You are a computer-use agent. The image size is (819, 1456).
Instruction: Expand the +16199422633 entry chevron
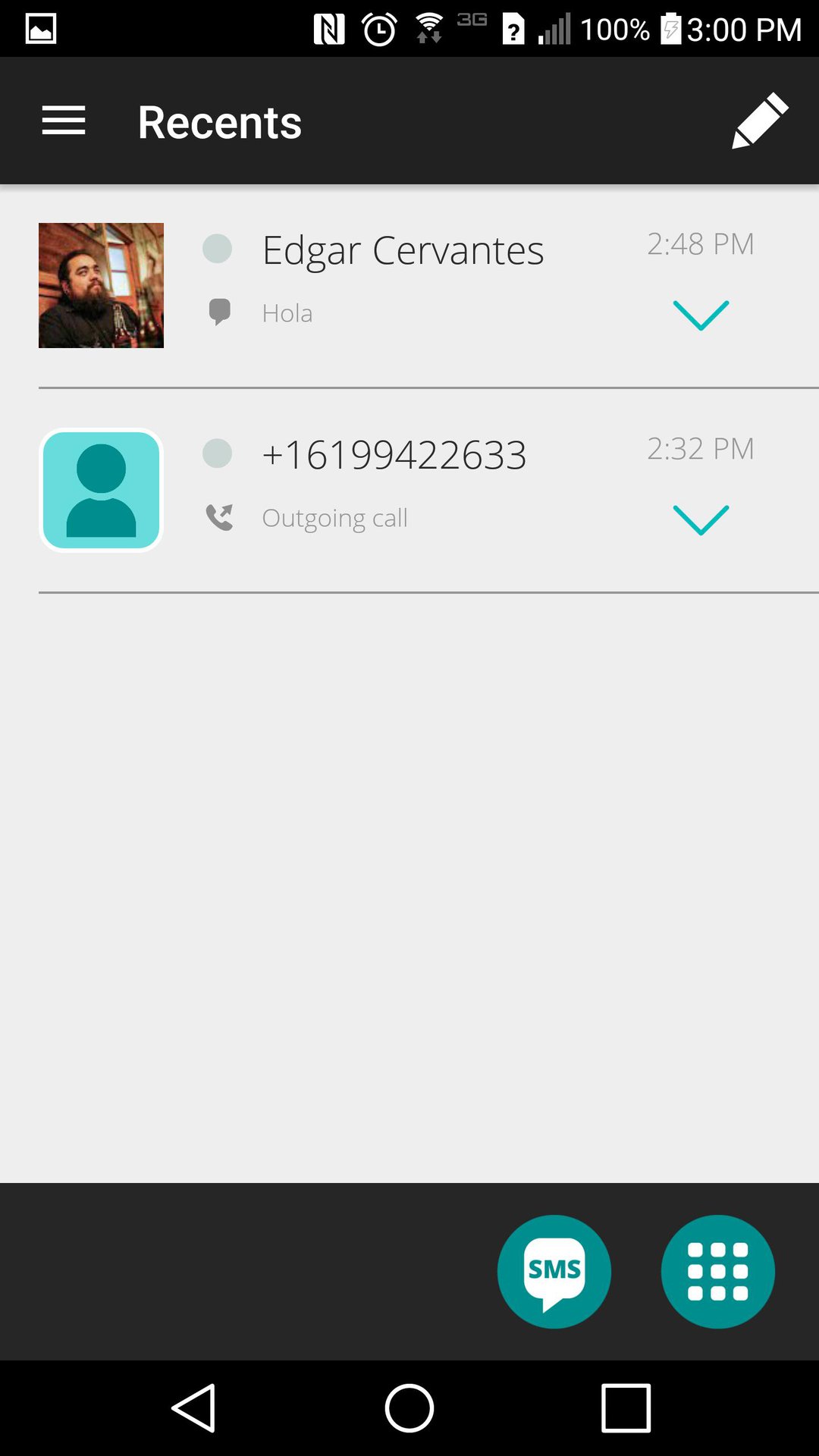coord(701,519)
